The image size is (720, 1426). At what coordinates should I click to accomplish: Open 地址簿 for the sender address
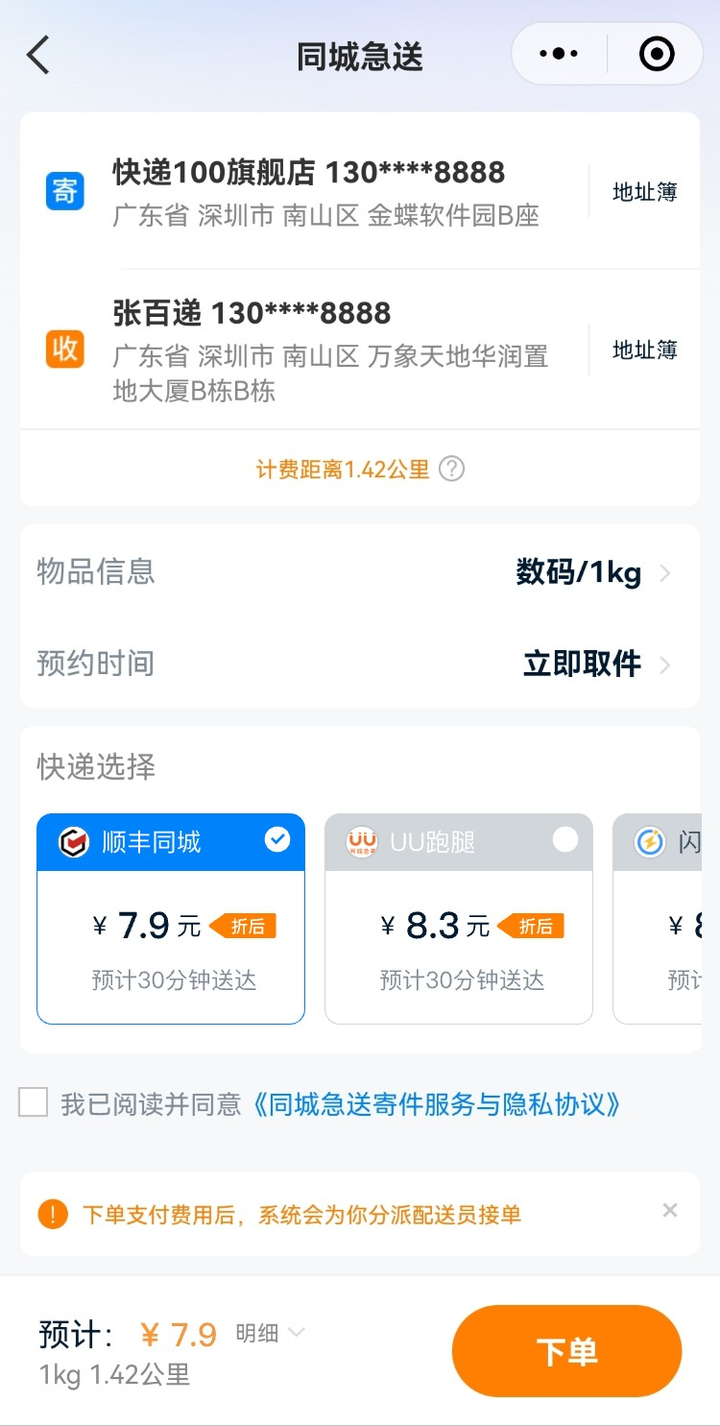(645, 192)
